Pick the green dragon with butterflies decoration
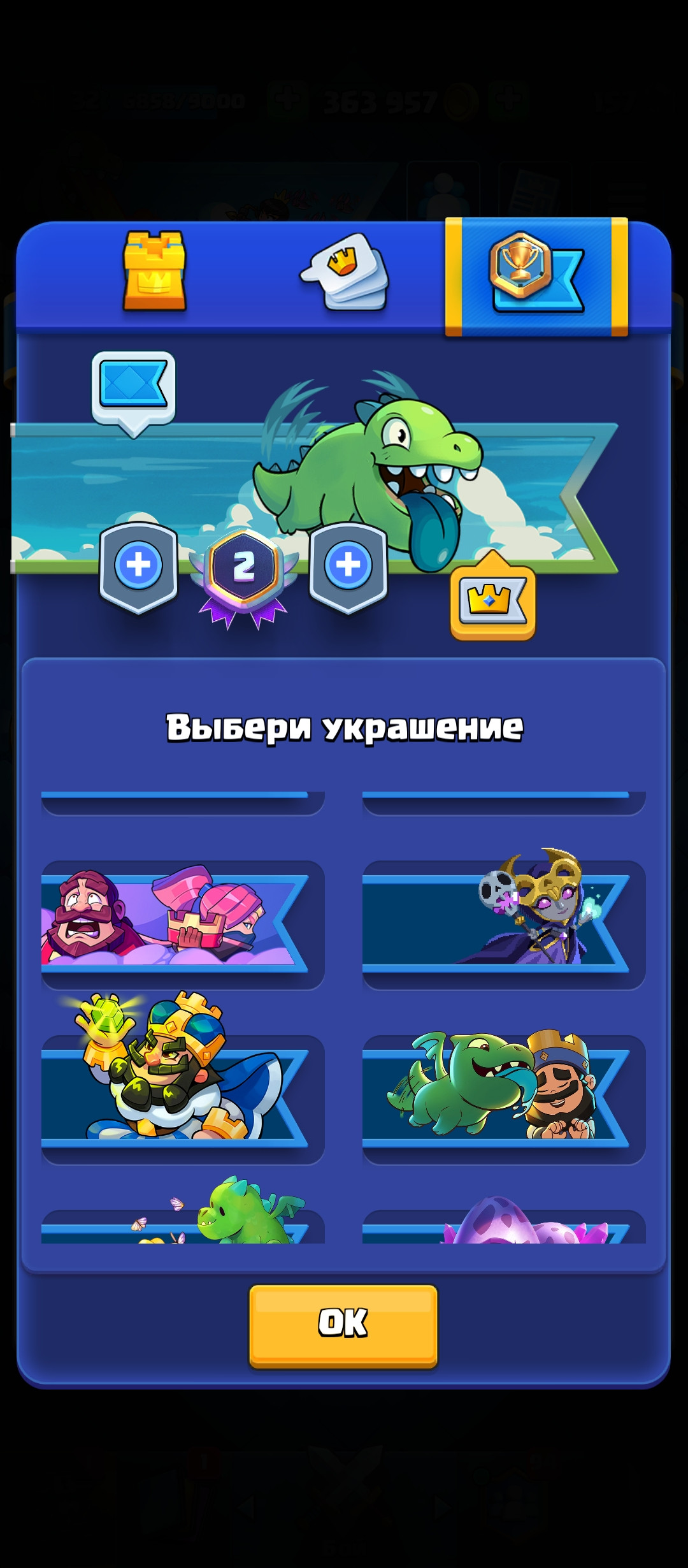Screen dimensions: 688x1568 point(182,1223)
